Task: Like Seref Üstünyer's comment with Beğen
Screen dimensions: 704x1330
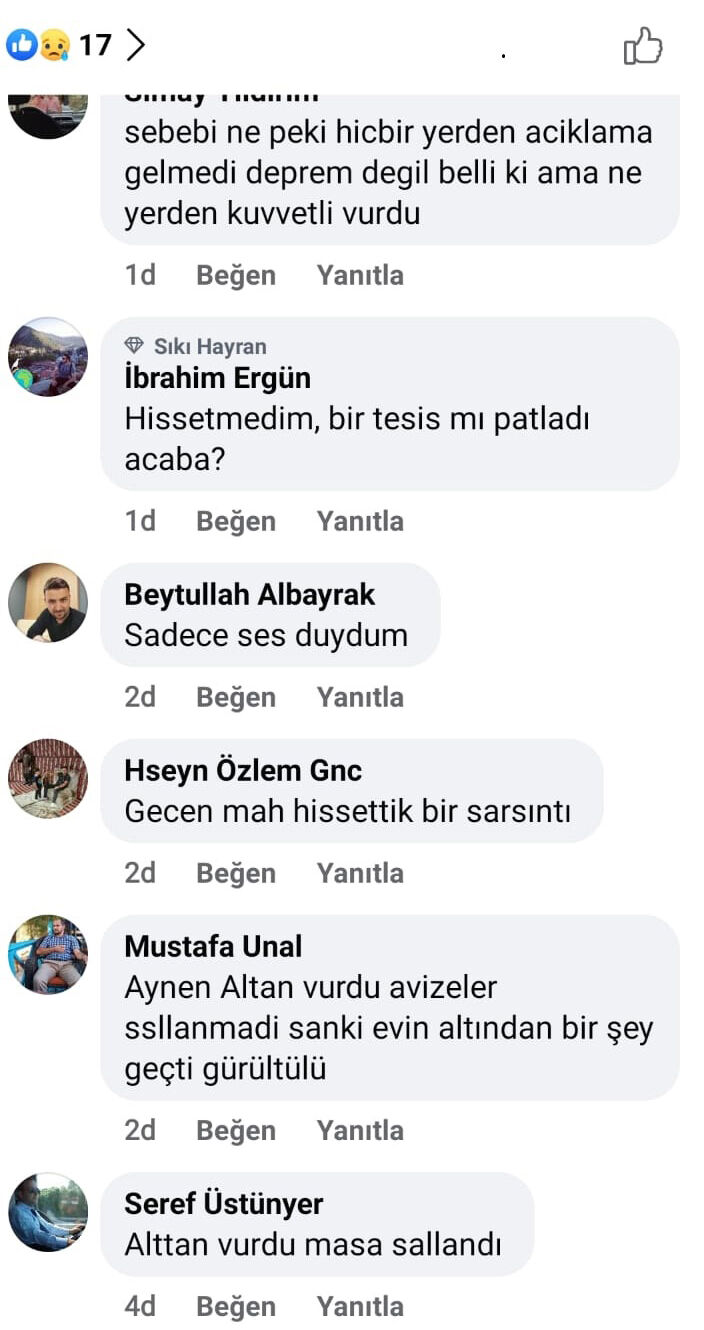Action: click(x=235, y=1306)
